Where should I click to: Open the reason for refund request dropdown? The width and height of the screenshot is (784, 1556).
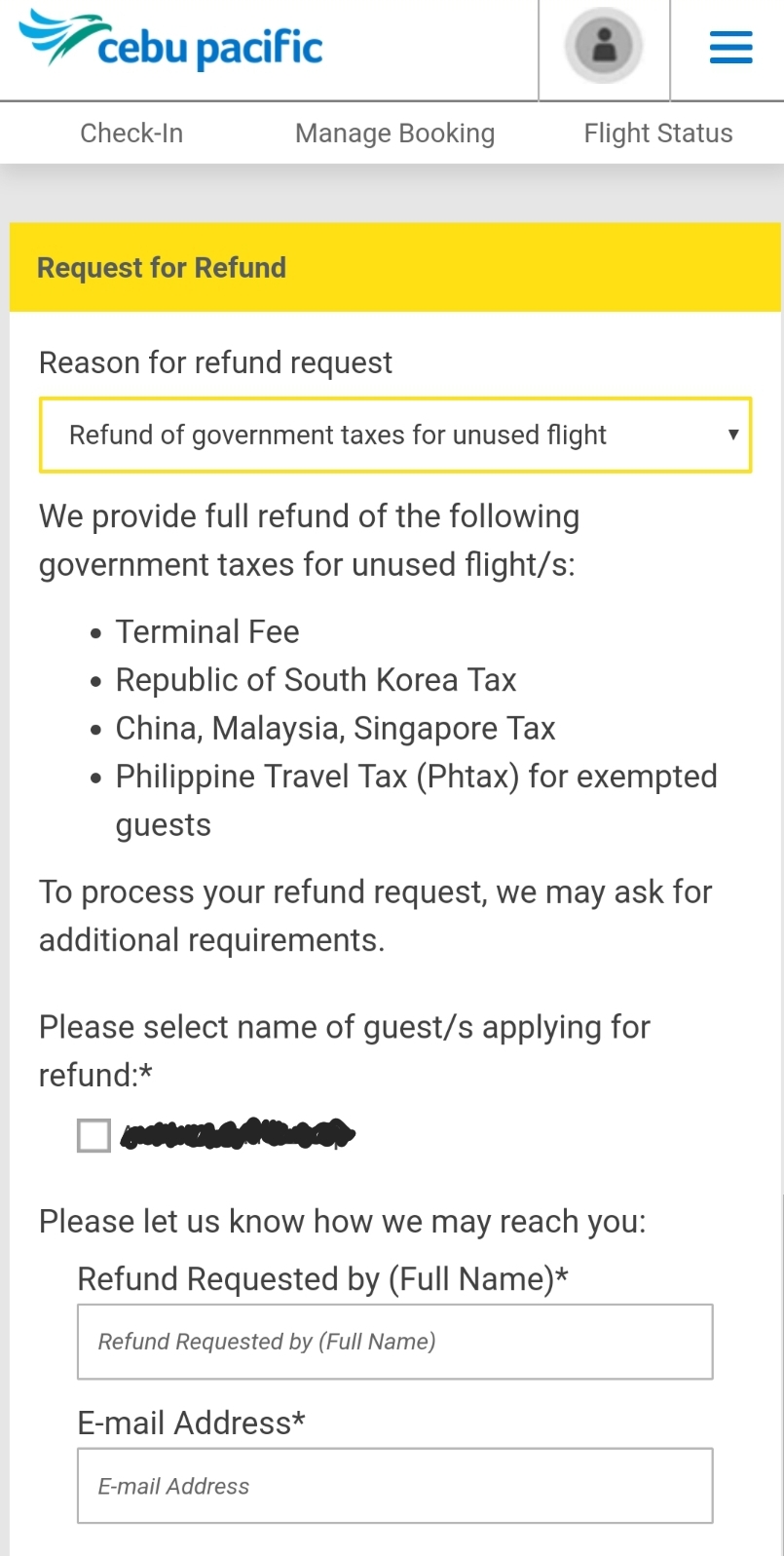[x=394, y=436]
